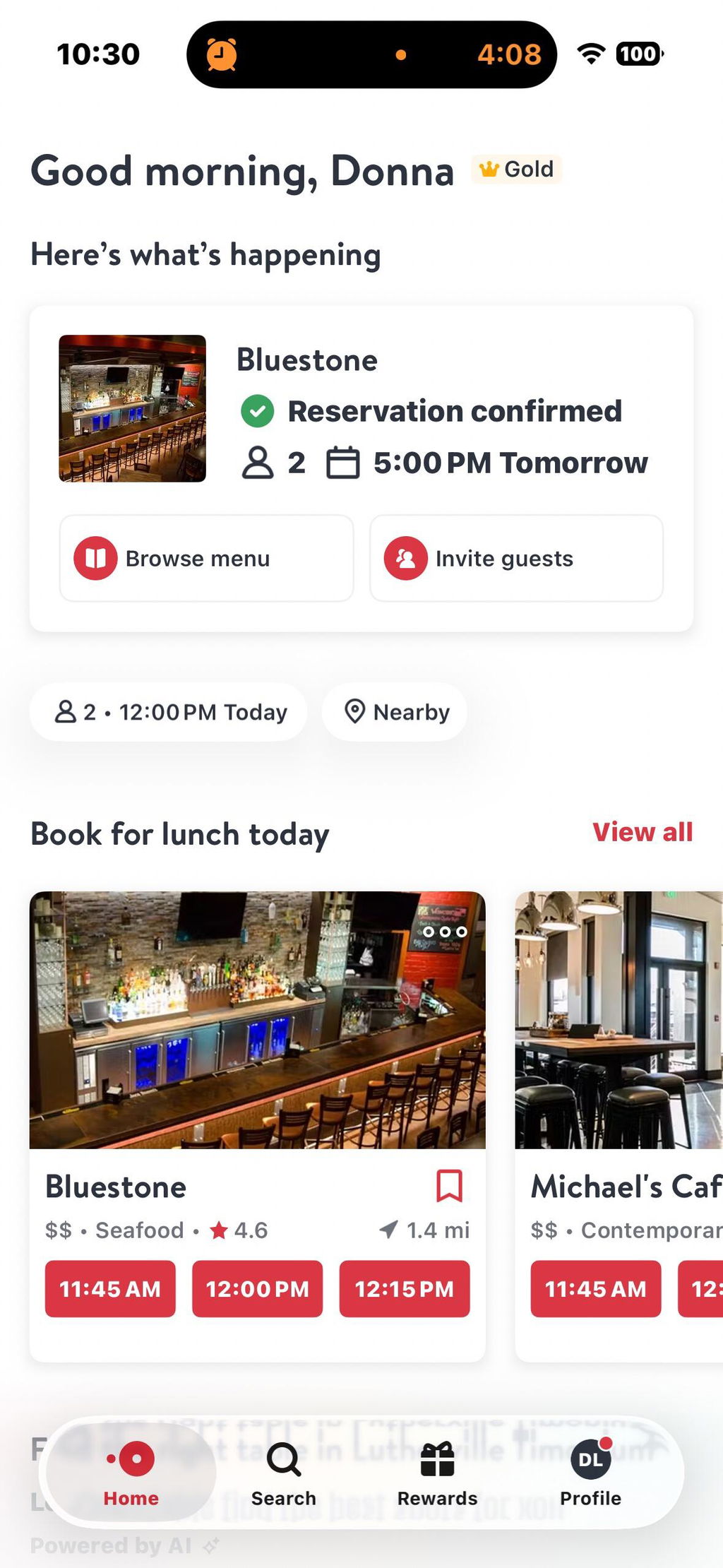Viewport: 723px width, 1568px height.
Task: Open the Gold membership badge
Action: pos(517,170)
